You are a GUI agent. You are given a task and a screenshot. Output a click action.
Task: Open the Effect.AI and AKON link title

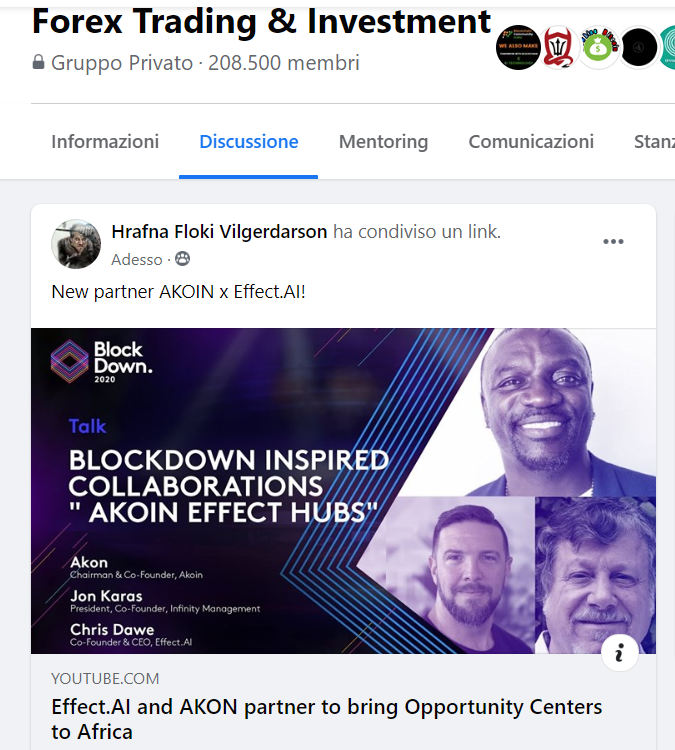click(x=326, y=719)
